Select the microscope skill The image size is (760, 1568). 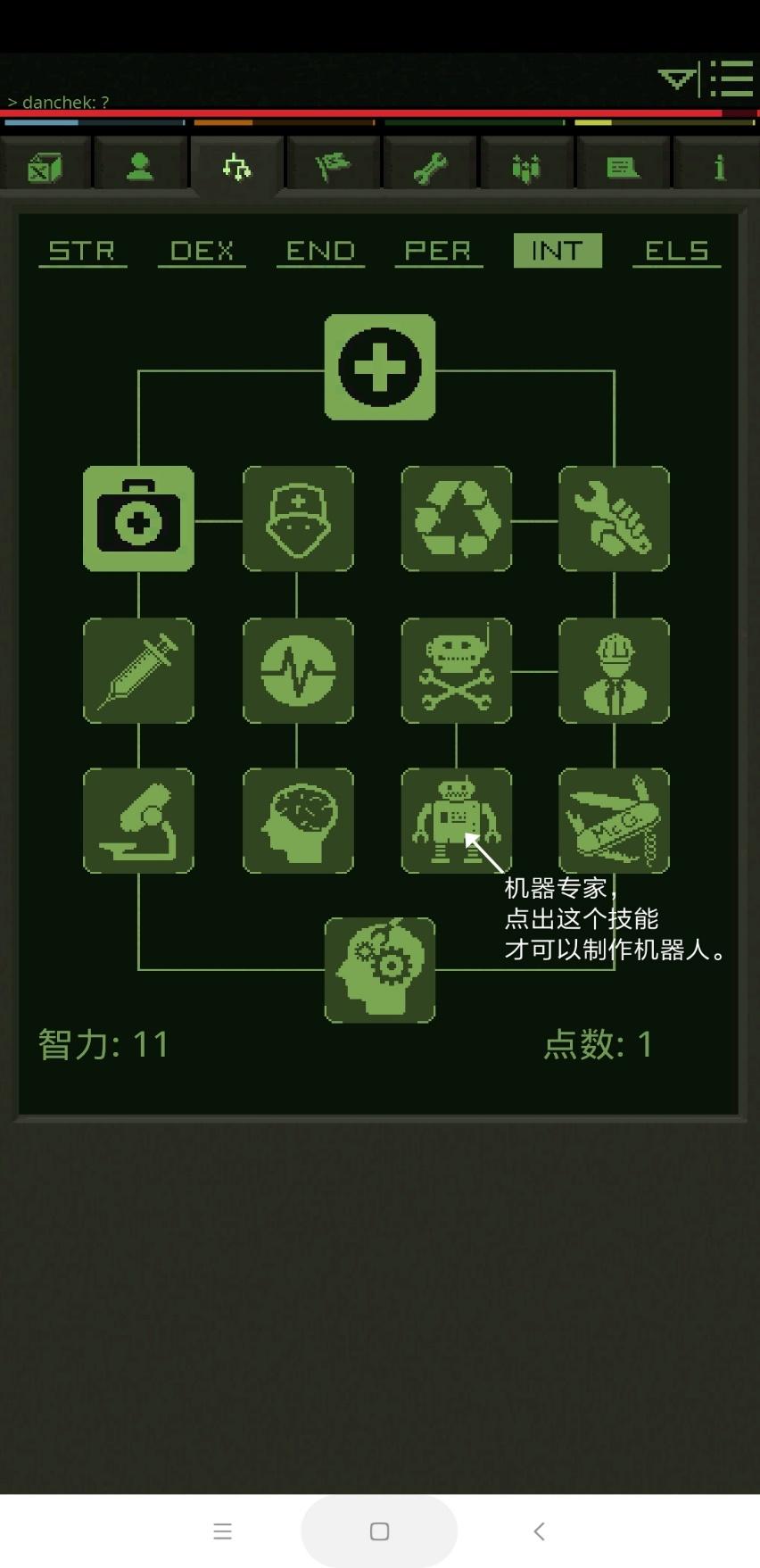coord(138,820)
